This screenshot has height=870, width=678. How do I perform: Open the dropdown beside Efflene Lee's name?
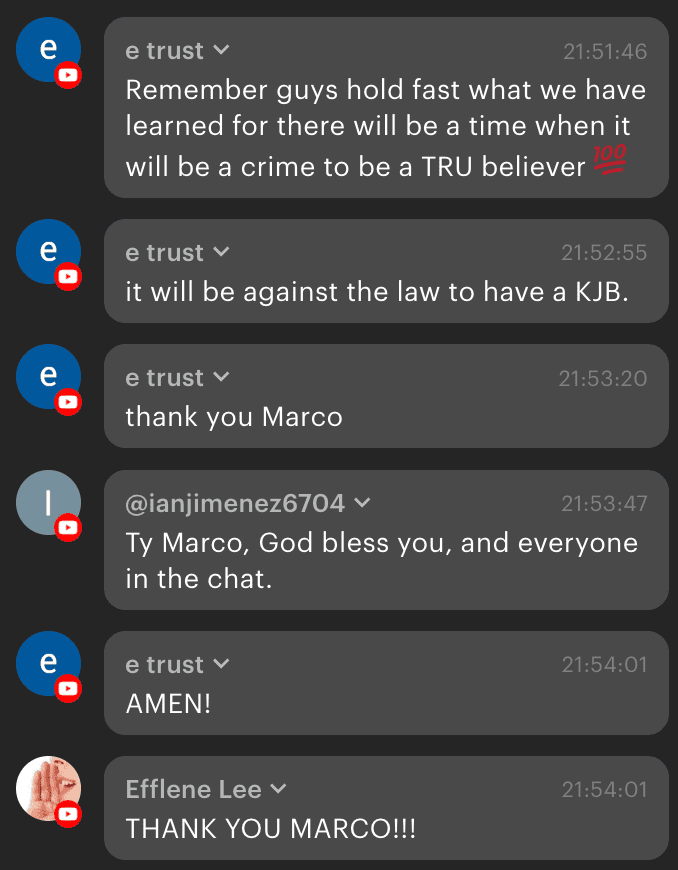click(279, 790)
